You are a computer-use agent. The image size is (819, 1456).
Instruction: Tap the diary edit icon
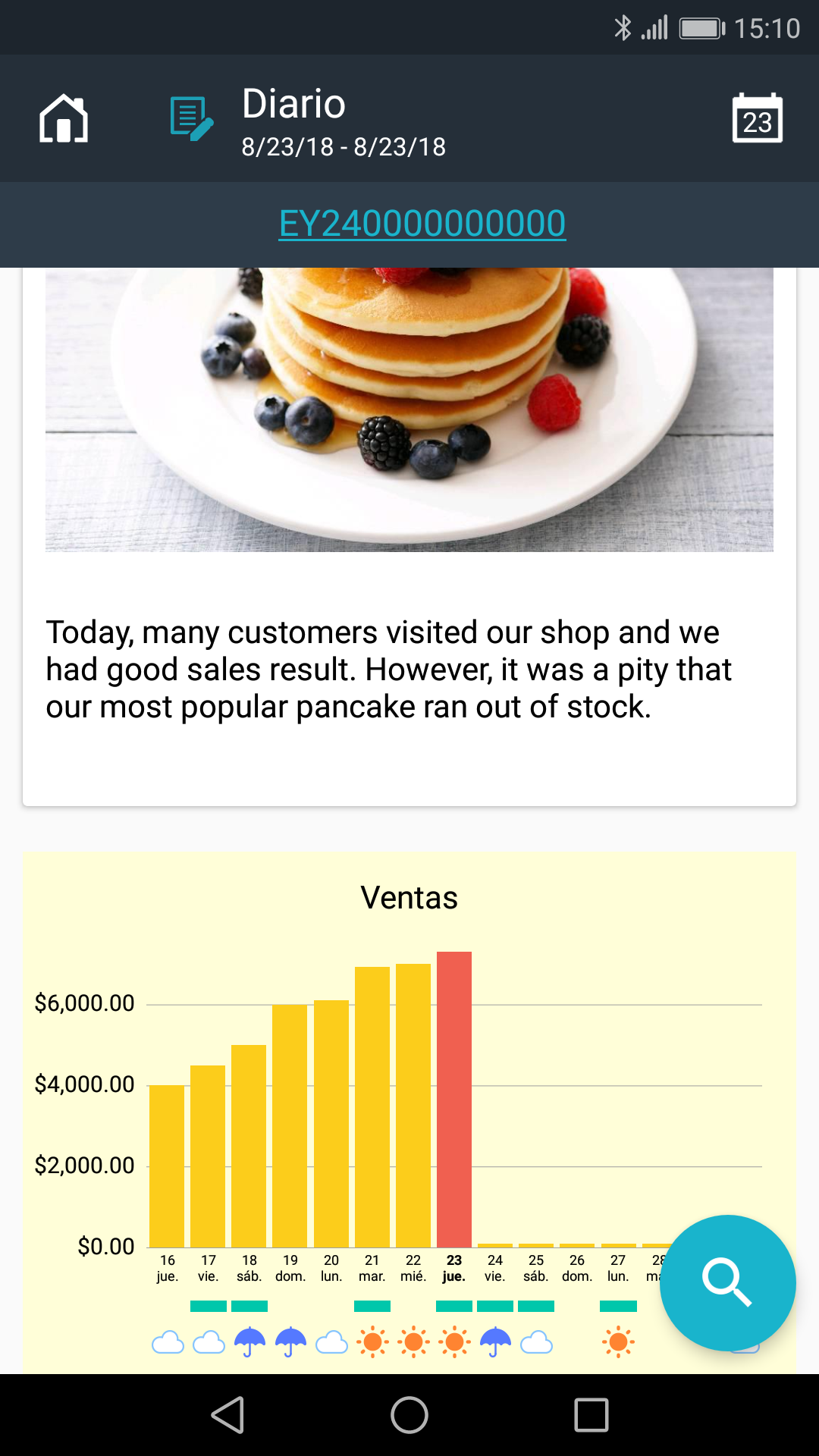click(190, 119)
